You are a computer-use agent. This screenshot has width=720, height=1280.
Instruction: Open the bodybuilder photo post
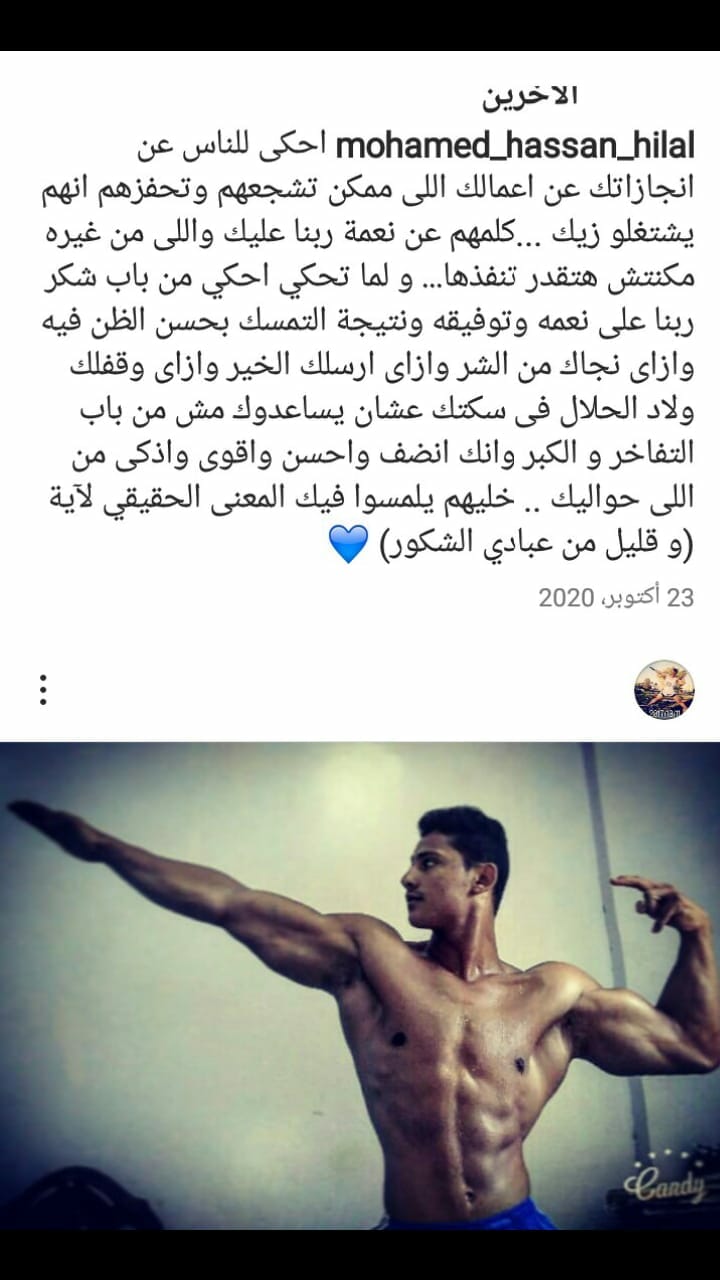tap(360, 985)
